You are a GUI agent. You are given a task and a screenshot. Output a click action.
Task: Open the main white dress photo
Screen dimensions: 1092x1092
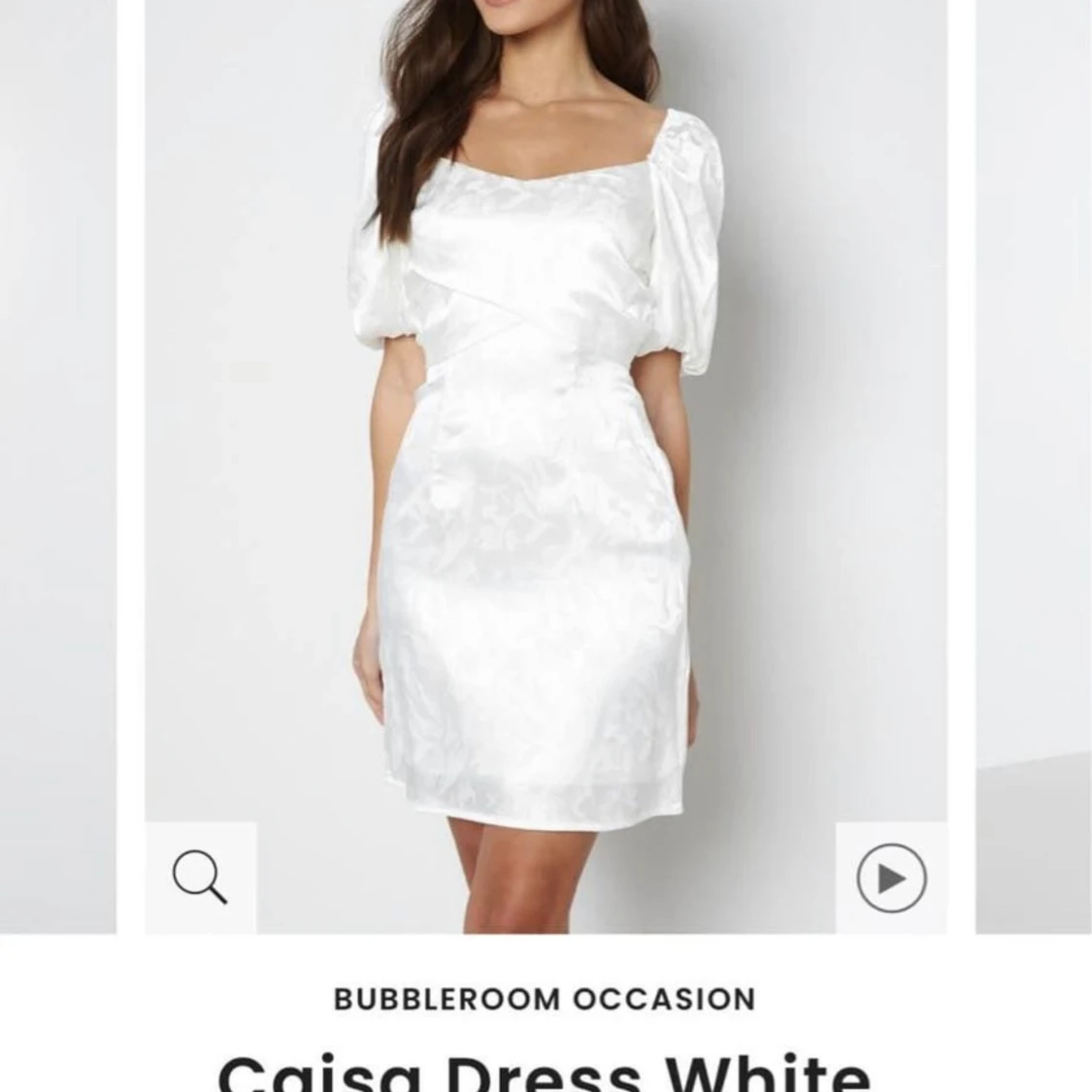click(546, 437)
